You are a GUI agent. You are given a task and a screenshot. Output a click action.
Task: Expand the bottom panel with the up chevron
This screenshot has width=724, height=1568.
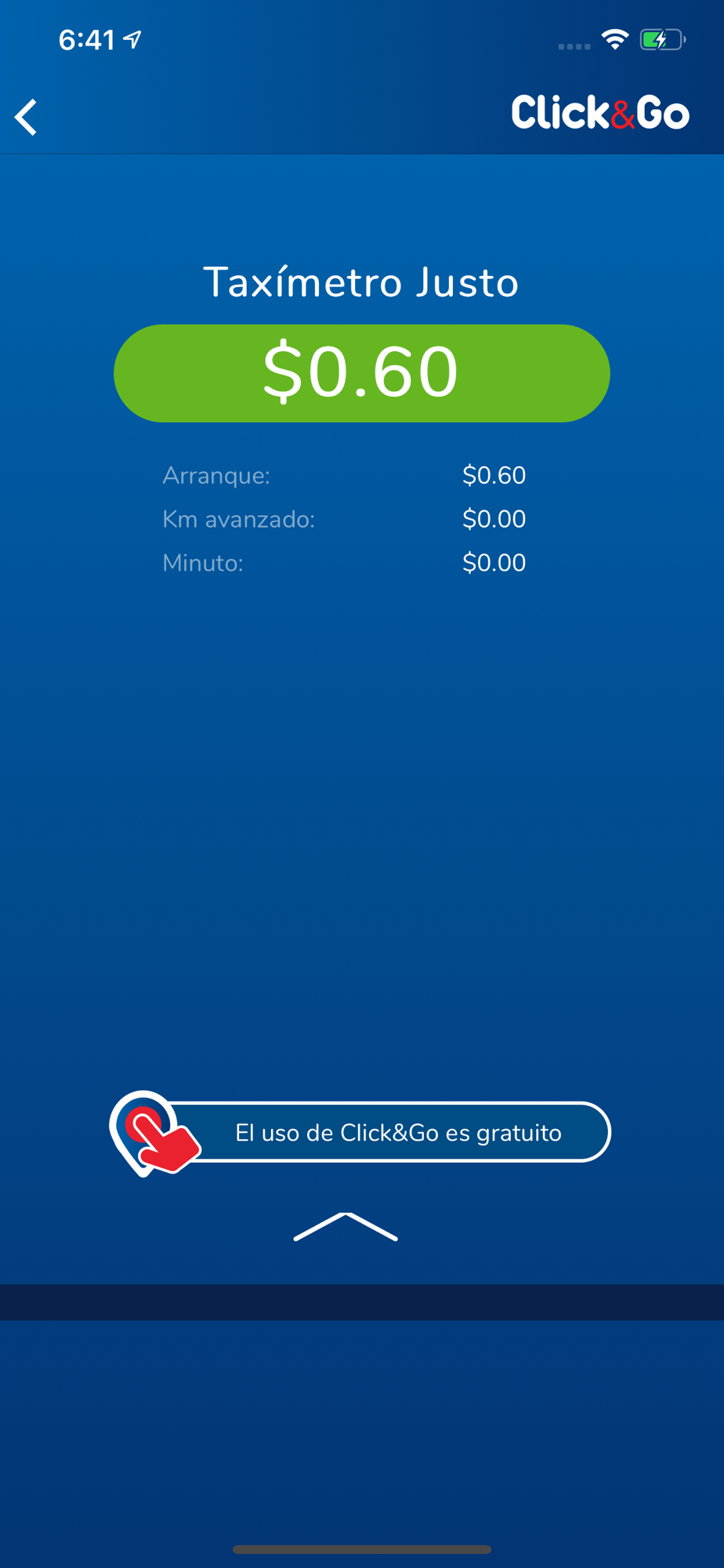click(346, 1227)
